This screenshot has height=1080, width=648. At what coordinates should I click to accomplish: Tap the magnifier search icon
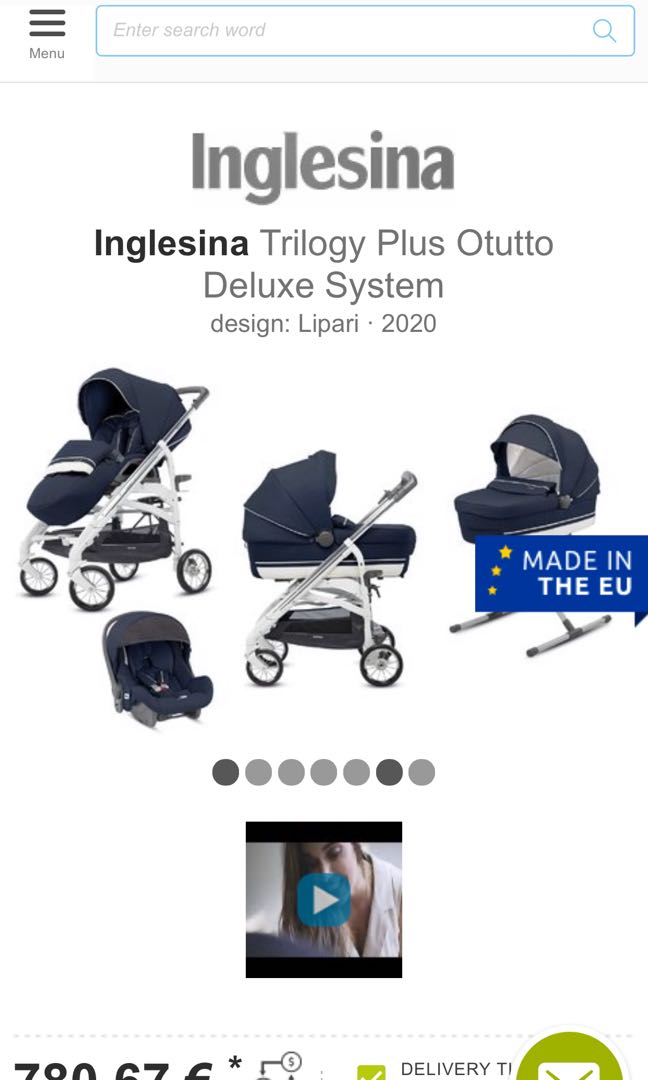click(x=604, y=30)
